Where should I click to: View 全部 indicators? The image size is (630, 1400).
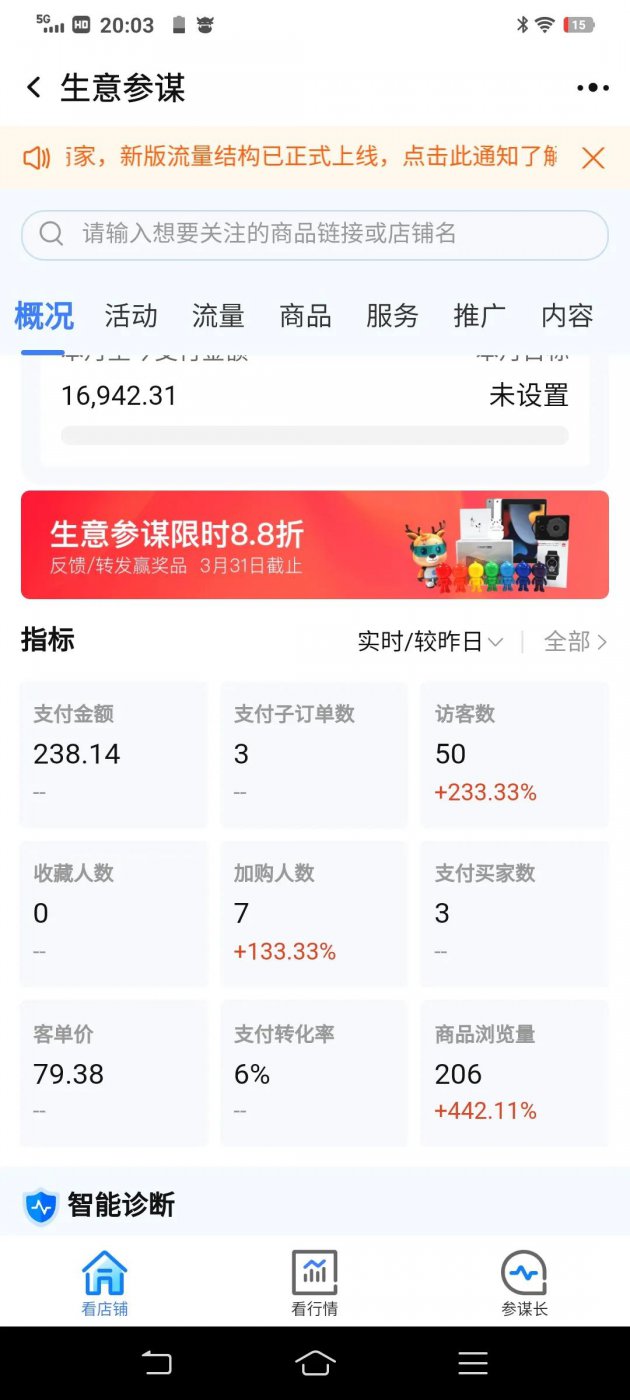[575, 642]
